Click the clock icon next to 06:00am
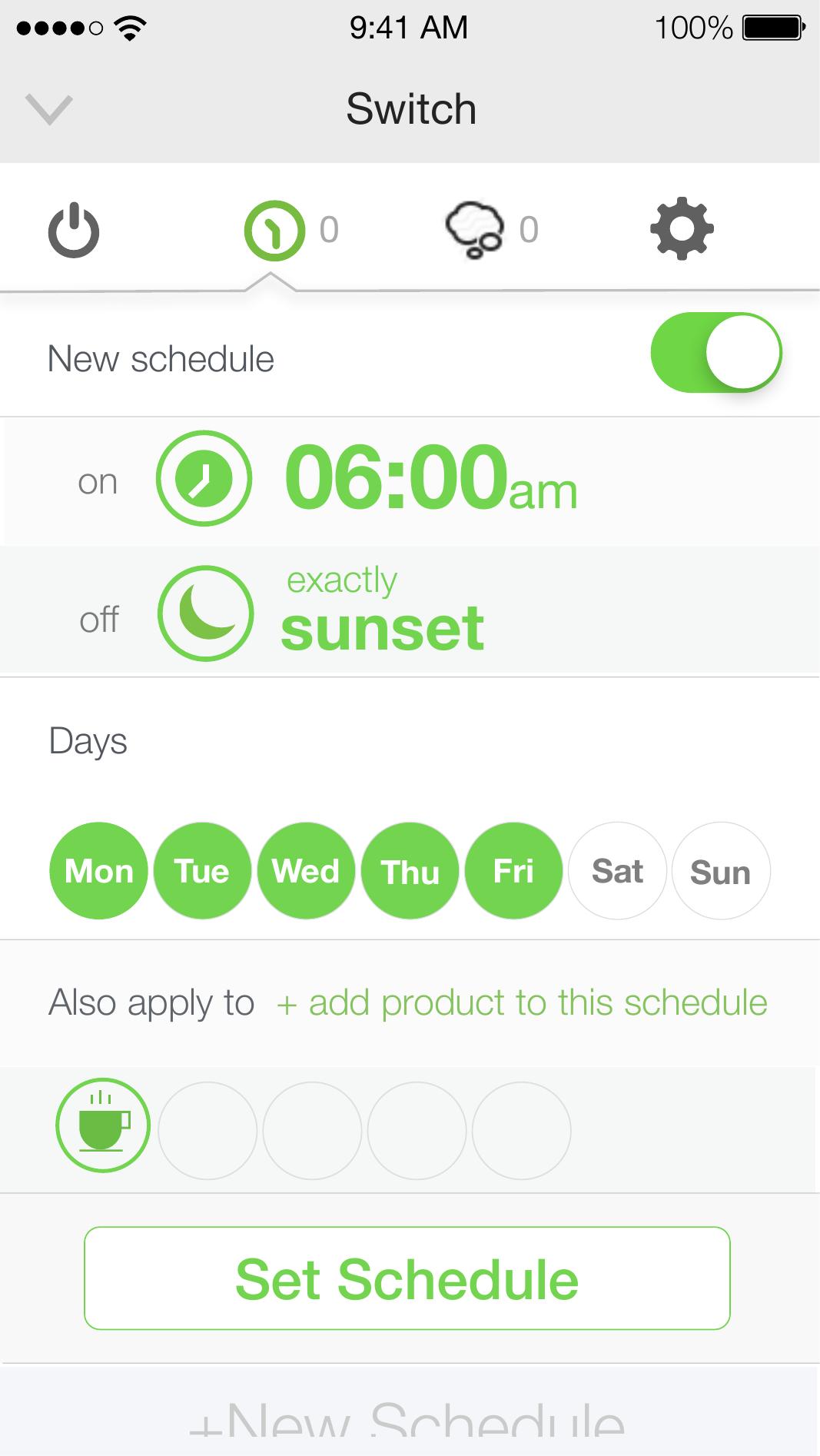 click(204, 478)
